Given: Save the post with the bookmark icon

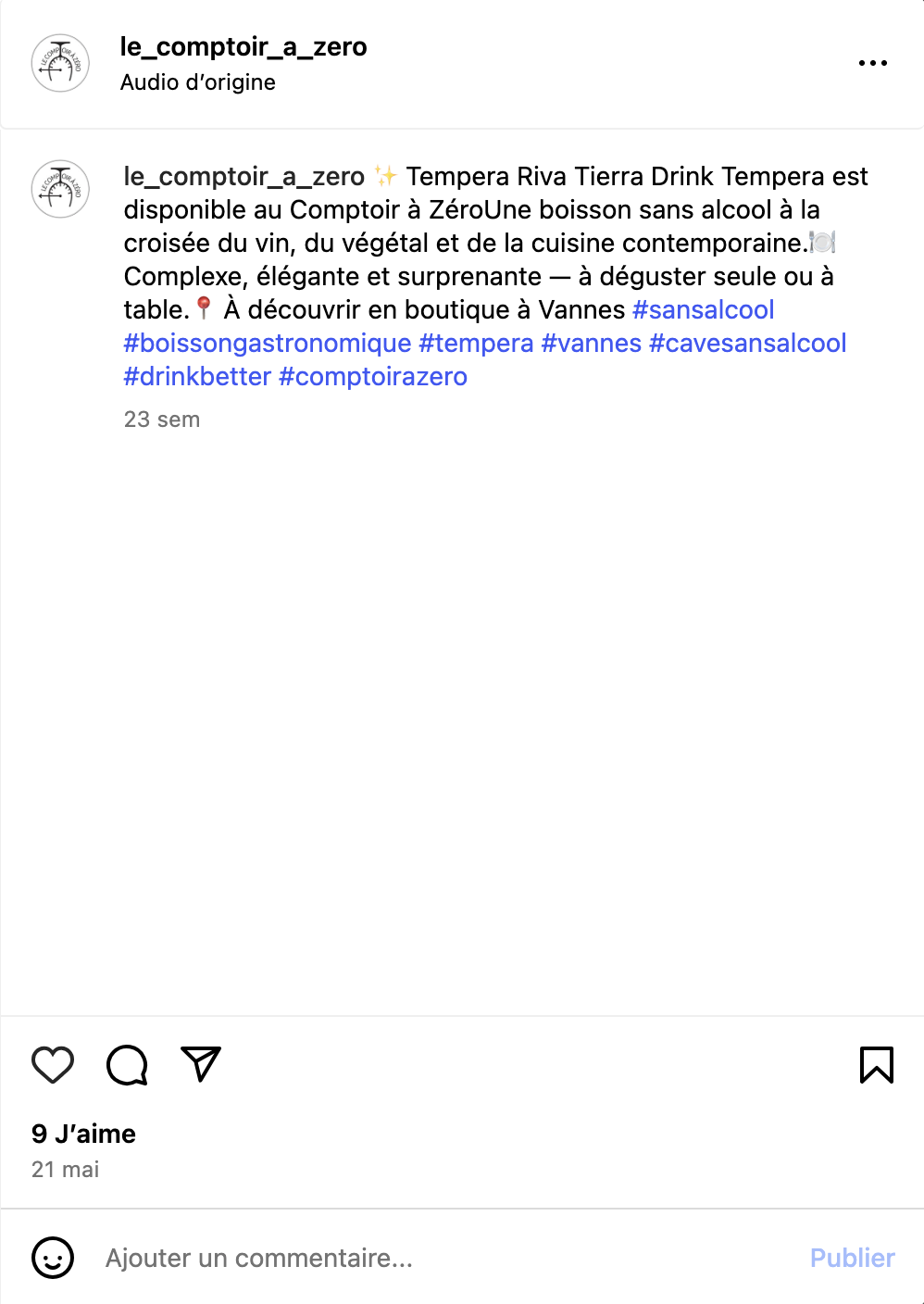Looking at the screenshot, I should [x=876, y=1065].
